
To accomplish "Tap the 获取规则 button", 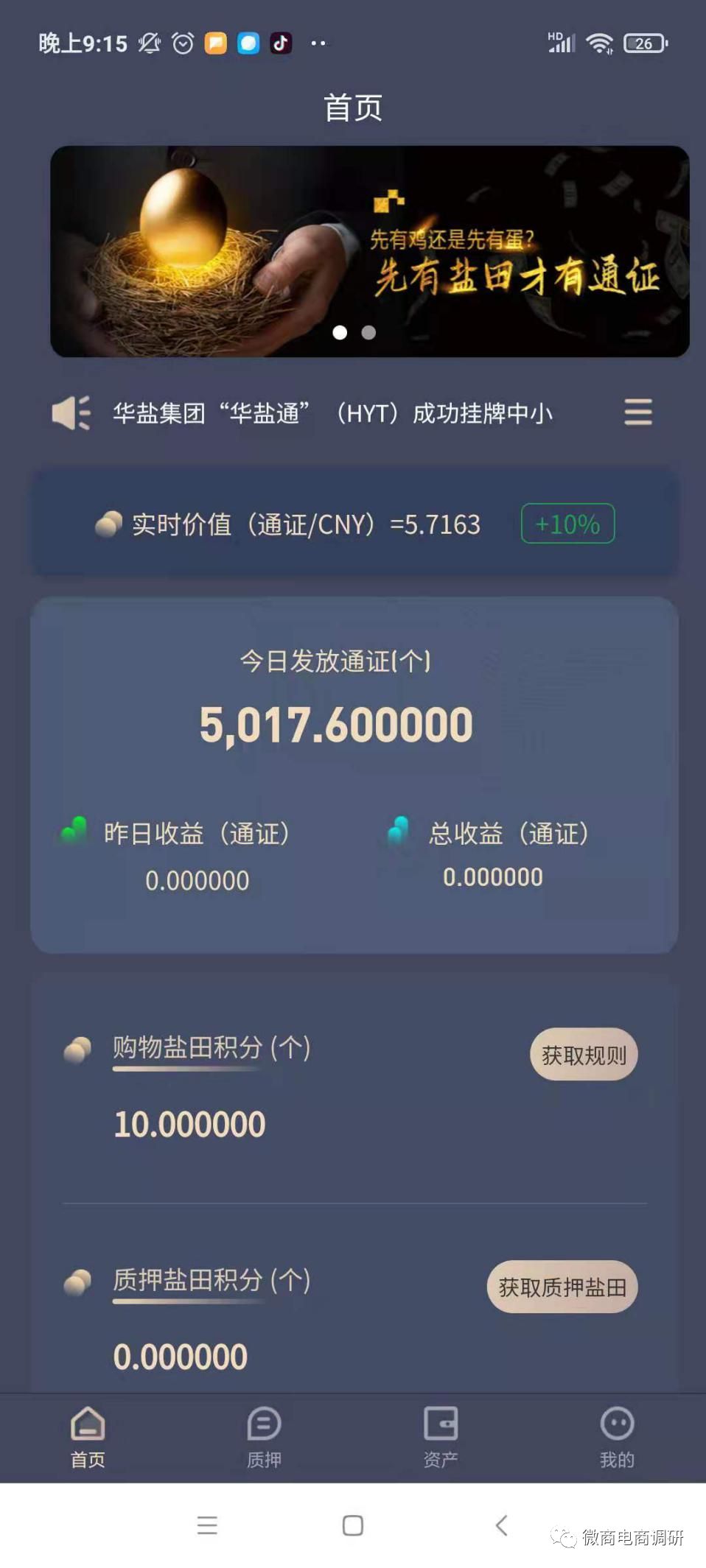I will [x=583, y=1055].
